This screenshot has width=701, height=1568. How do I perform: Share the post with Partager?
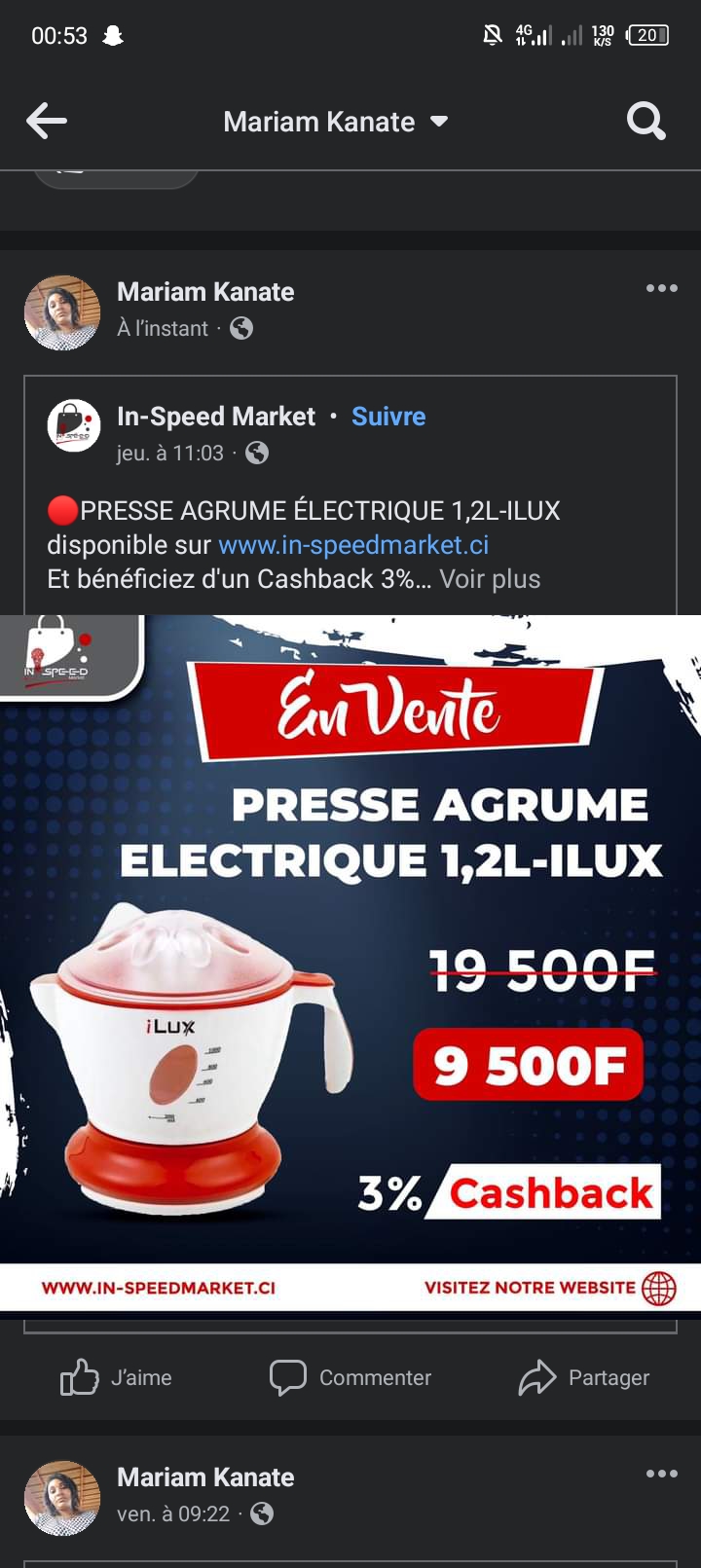tap(584, 1377)
